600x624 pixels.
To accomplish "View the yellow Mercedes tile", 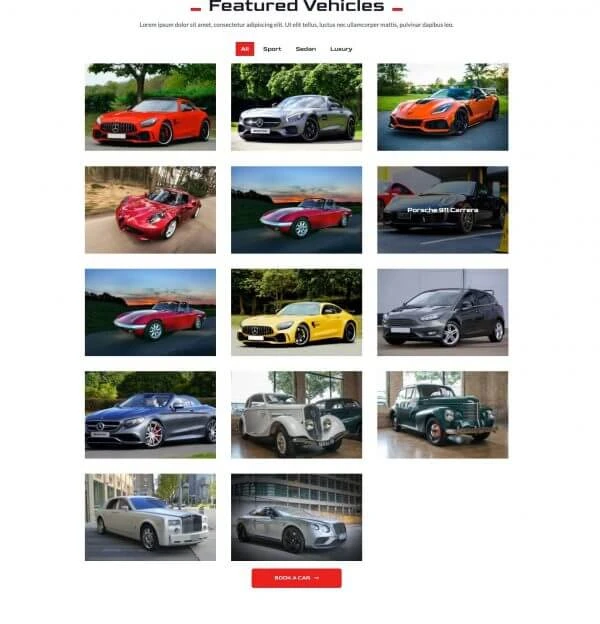I will 296,312.
